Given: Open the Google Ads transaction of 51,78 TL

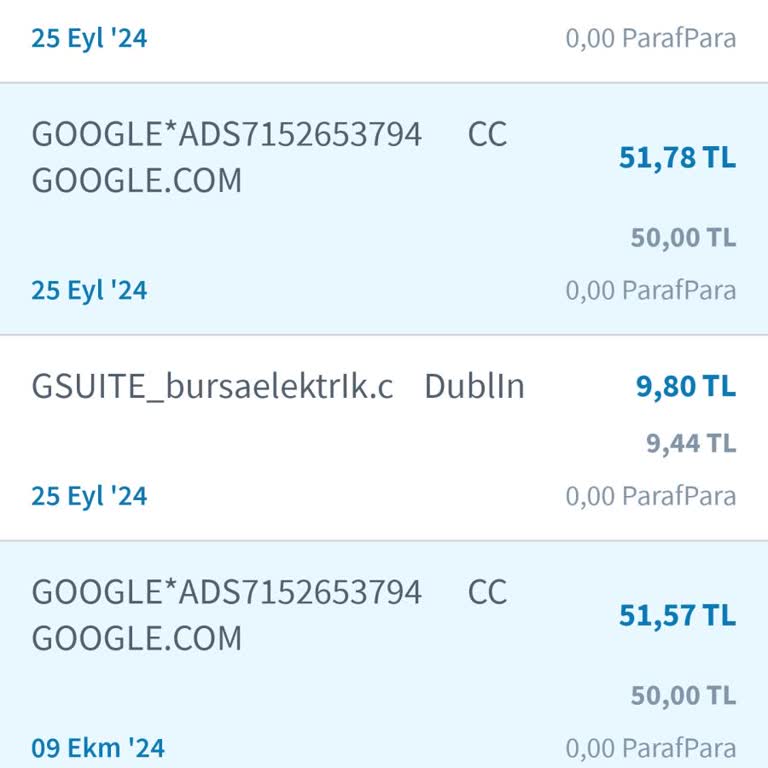Looking at the screenshot, I should click(x=383, y=209).
